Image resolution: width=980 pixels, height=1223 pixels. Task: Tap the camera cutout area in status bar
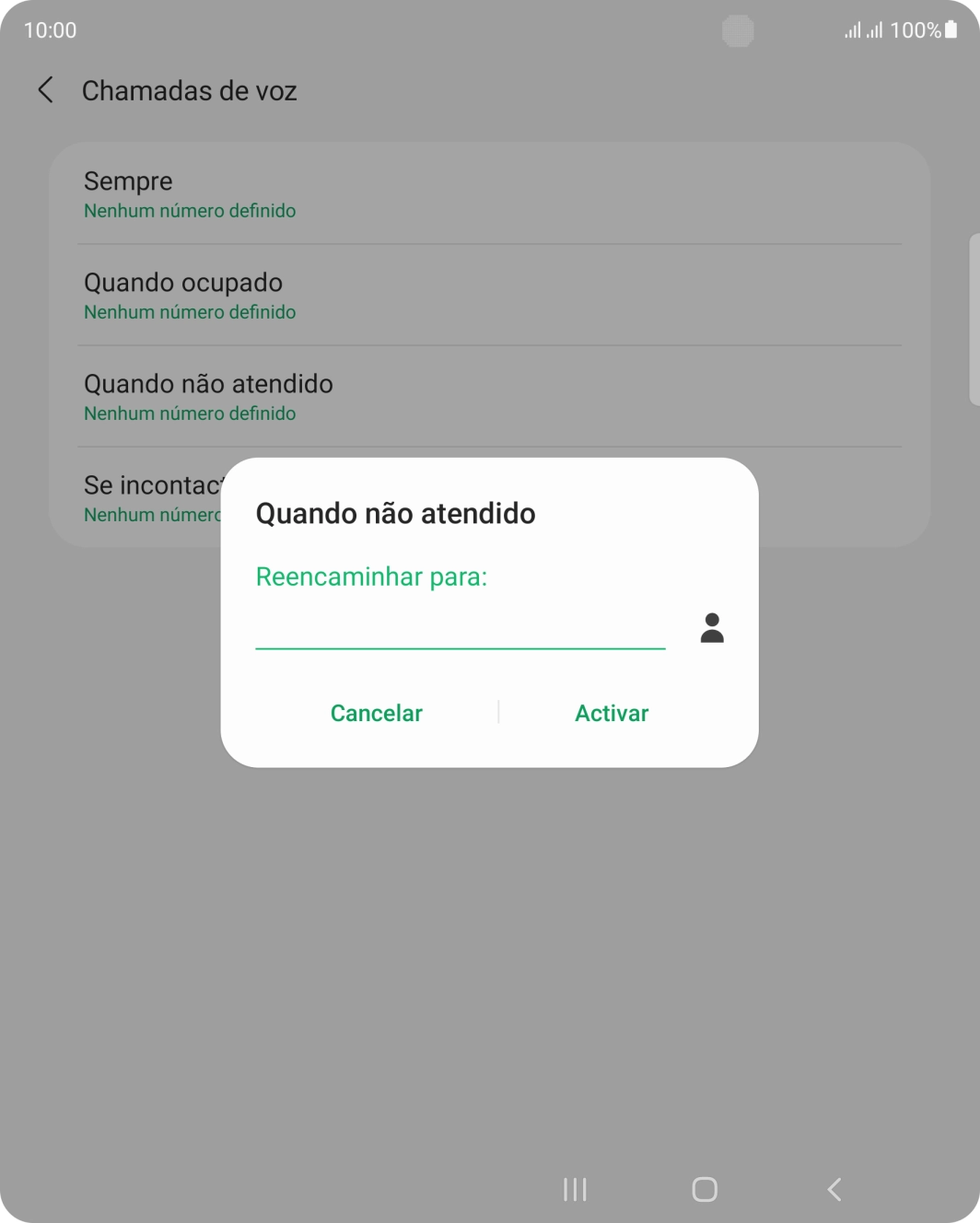click(739, 30)
